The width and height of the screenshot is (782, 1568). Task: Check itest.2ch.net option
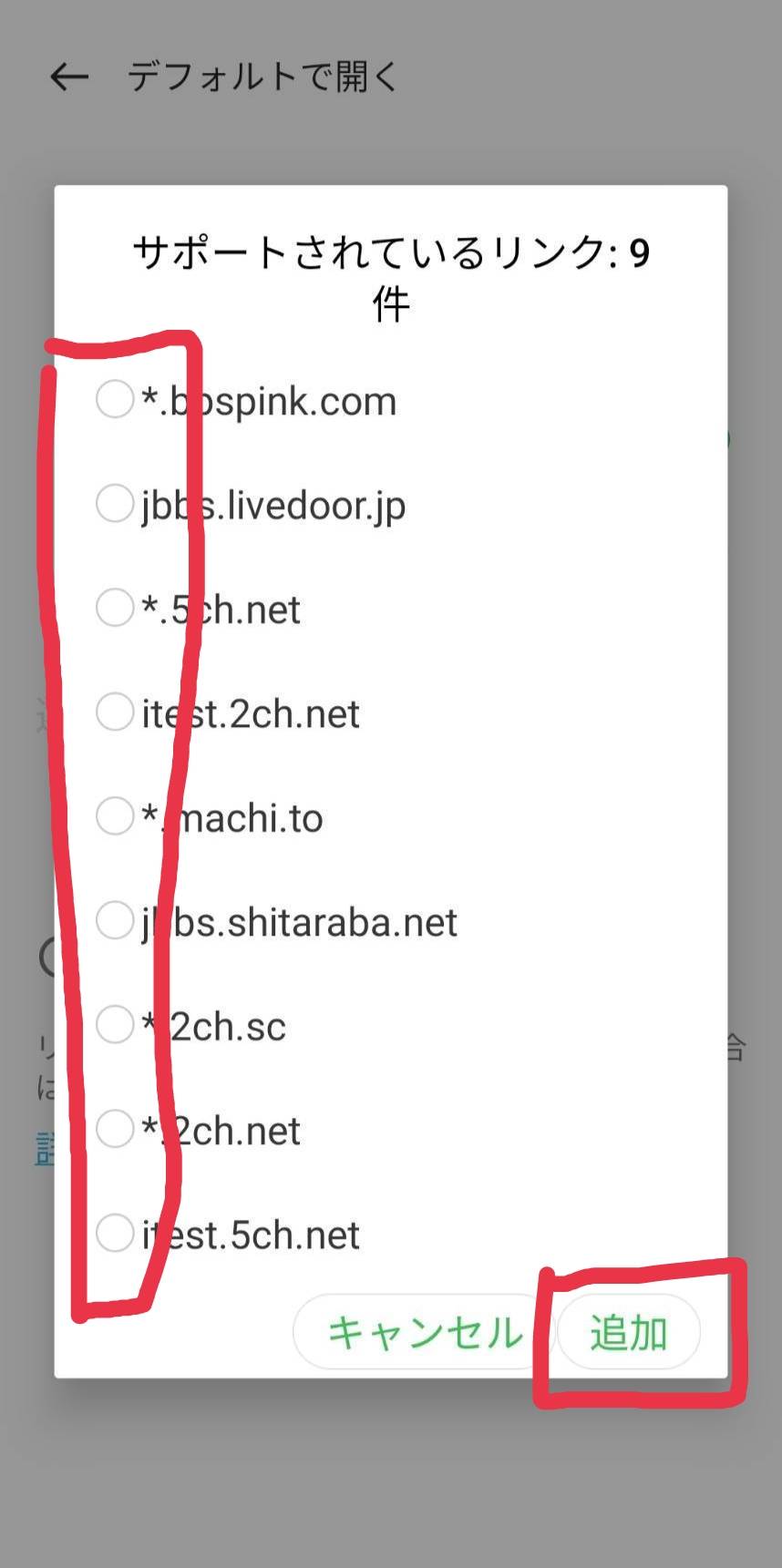coord(115,712)
